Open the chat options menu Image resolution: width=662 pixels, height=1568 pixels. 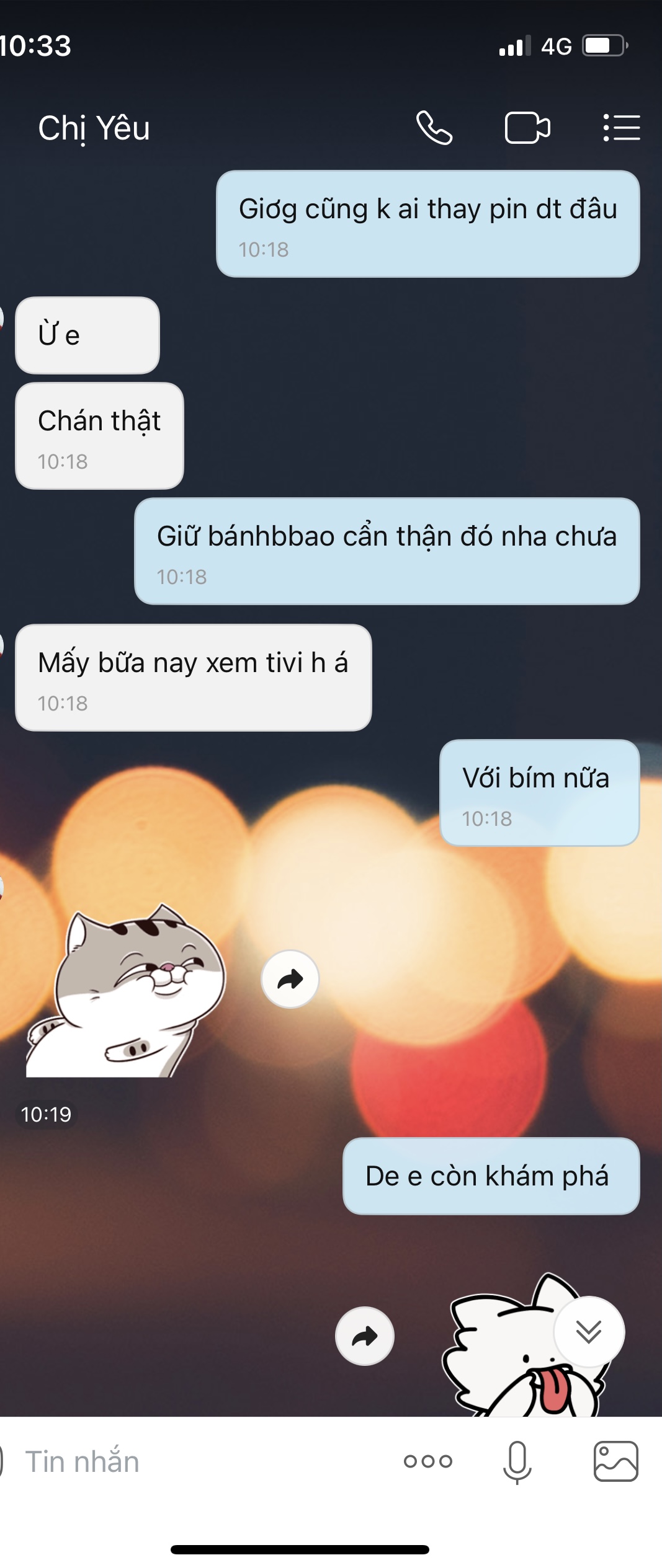(621, 128)
